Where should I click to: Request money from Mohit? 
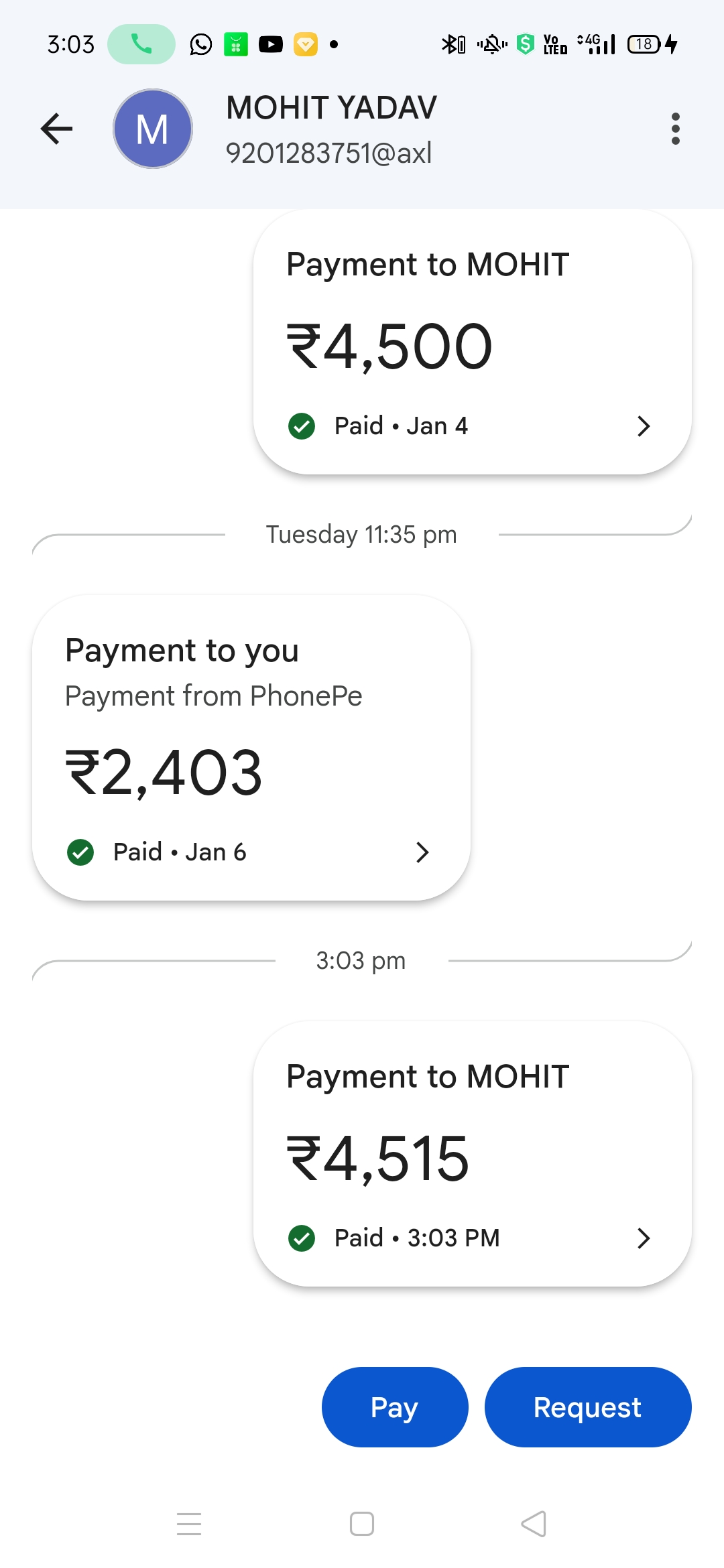click(587, 1407)
